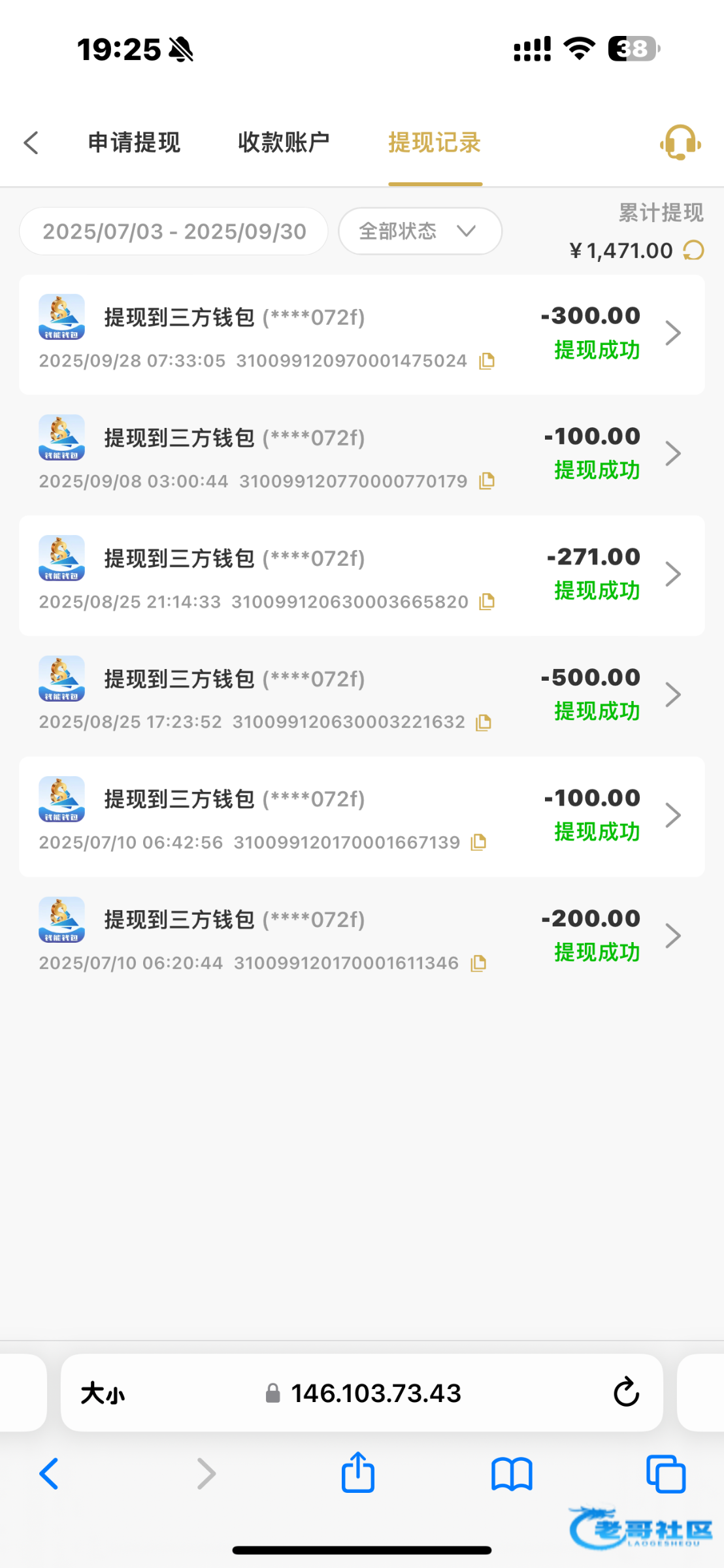Open the browser share sheet
This screenshot has width=724, height=1568.
[x=358, y=1473]
